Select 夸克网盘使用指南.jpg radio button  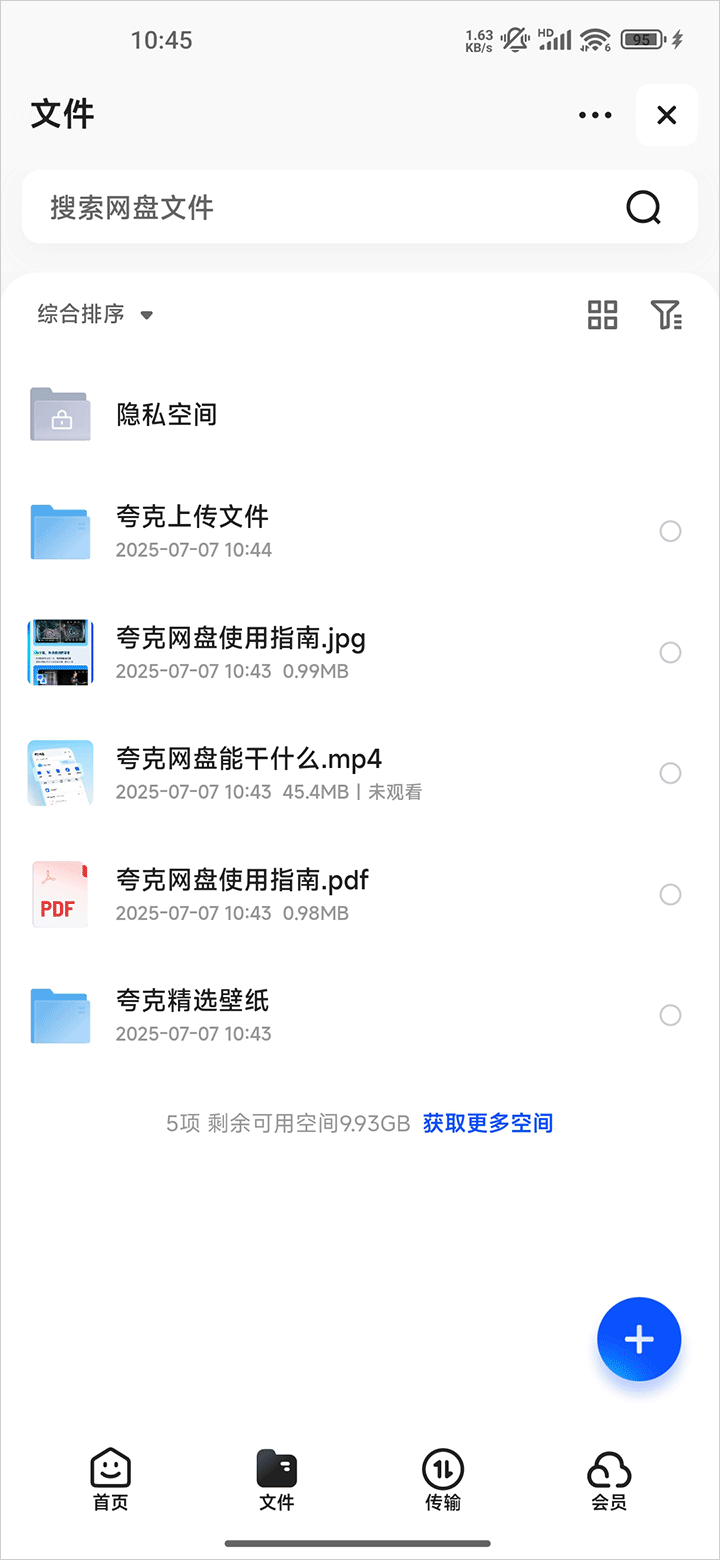(670, 652)
